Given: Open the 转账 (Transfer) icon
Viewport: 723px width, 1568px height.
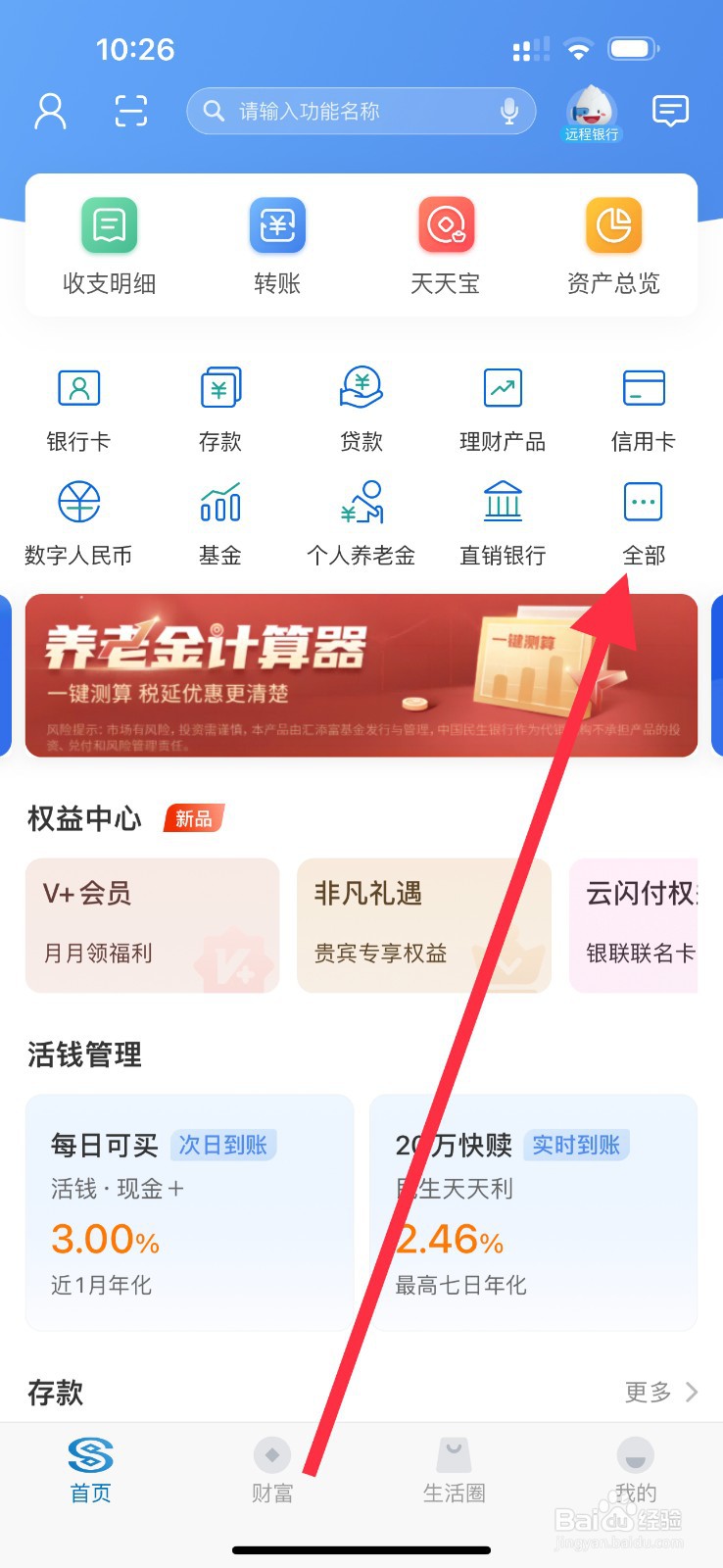Looking at the screenshot, I should (276, 243).
